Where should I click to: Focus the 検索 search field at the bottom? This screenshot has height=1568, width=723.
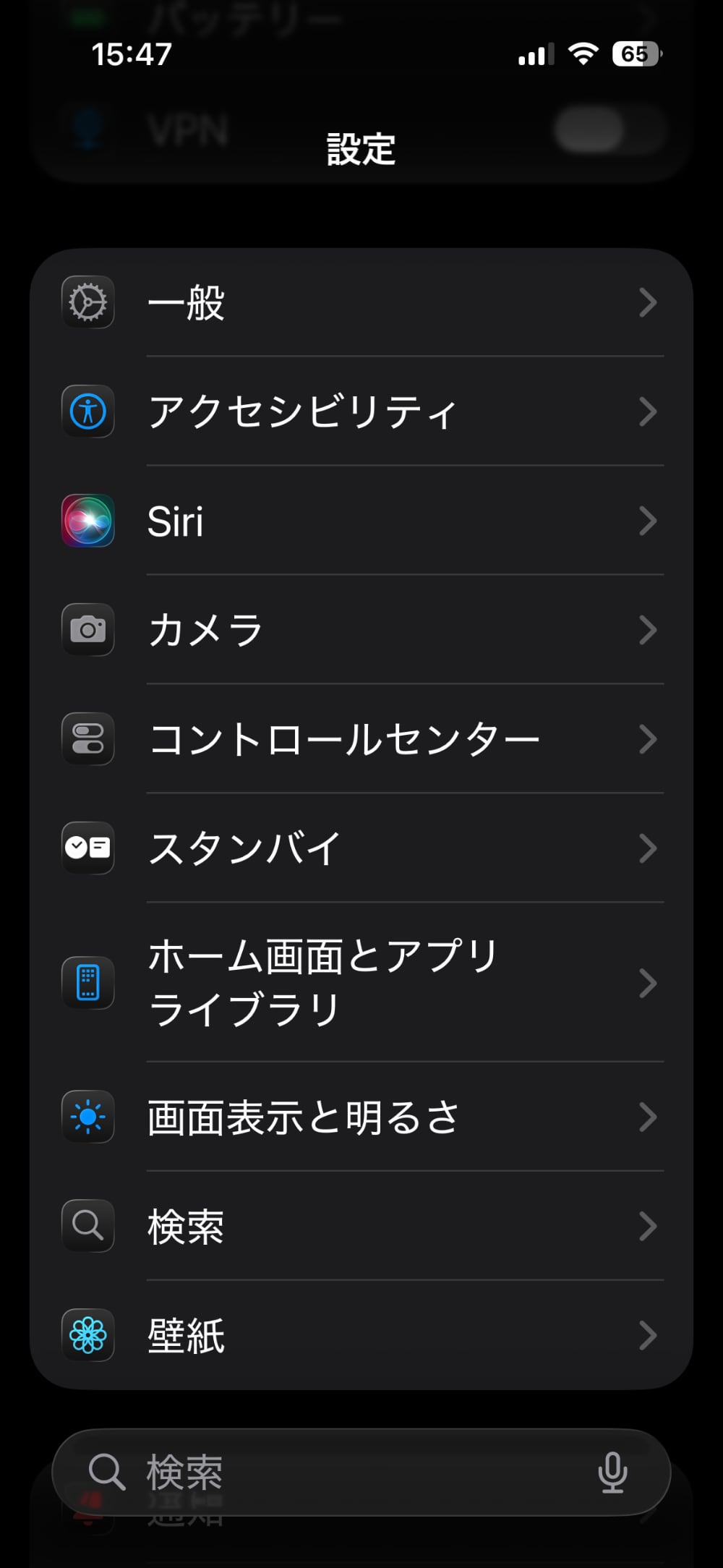pos(347,1473)
